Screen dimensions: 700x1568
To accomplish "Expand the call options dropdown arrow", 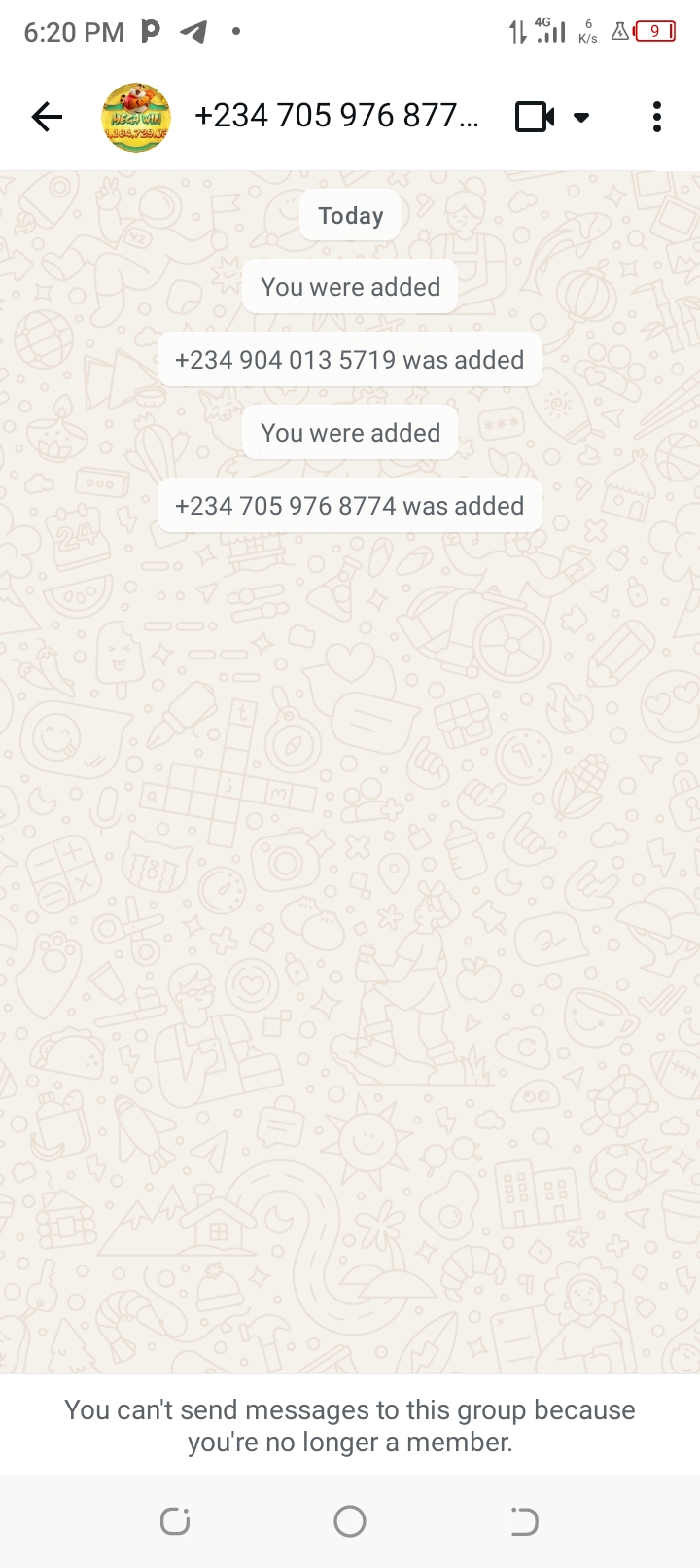I will click(x=581, y=118).
